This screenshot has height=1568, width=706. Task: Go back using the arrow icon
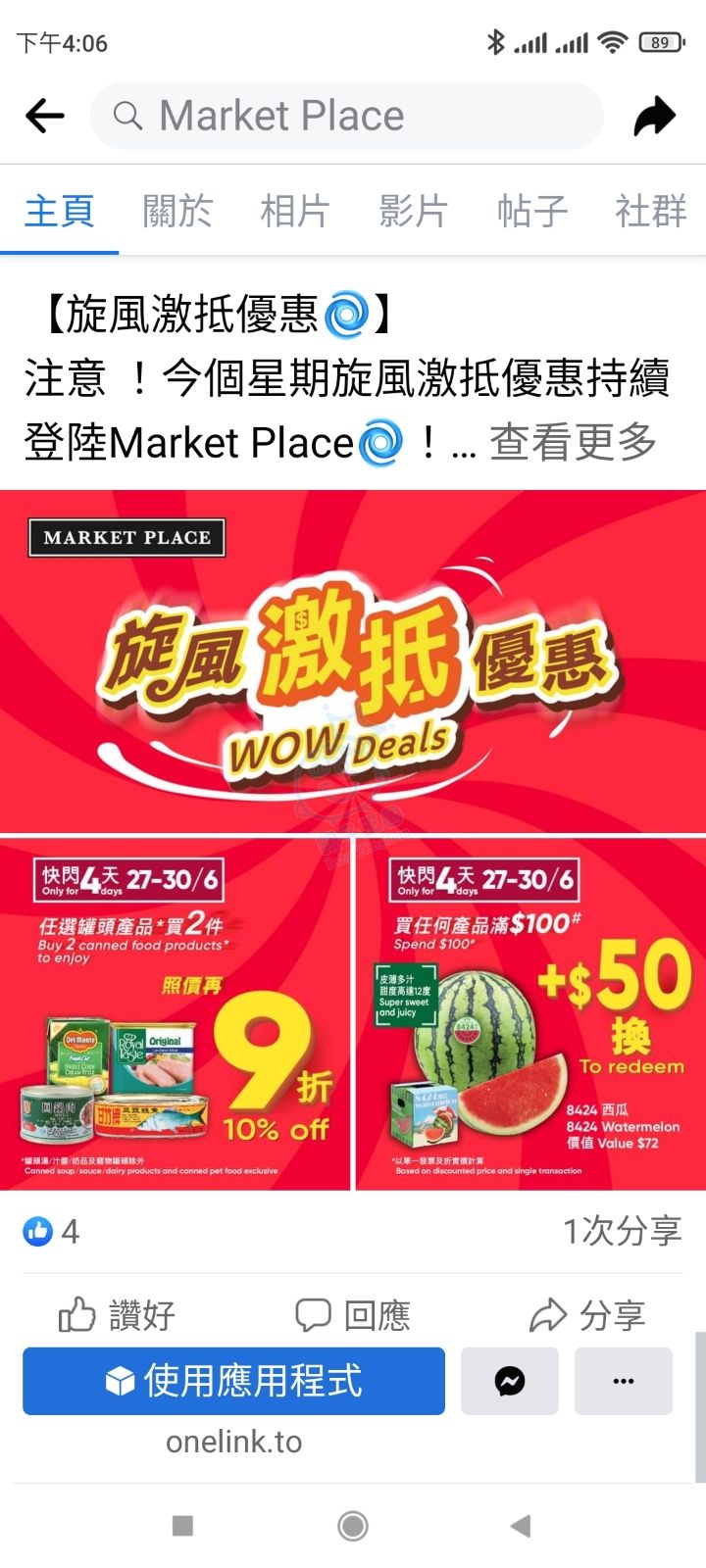coord(45,116)
